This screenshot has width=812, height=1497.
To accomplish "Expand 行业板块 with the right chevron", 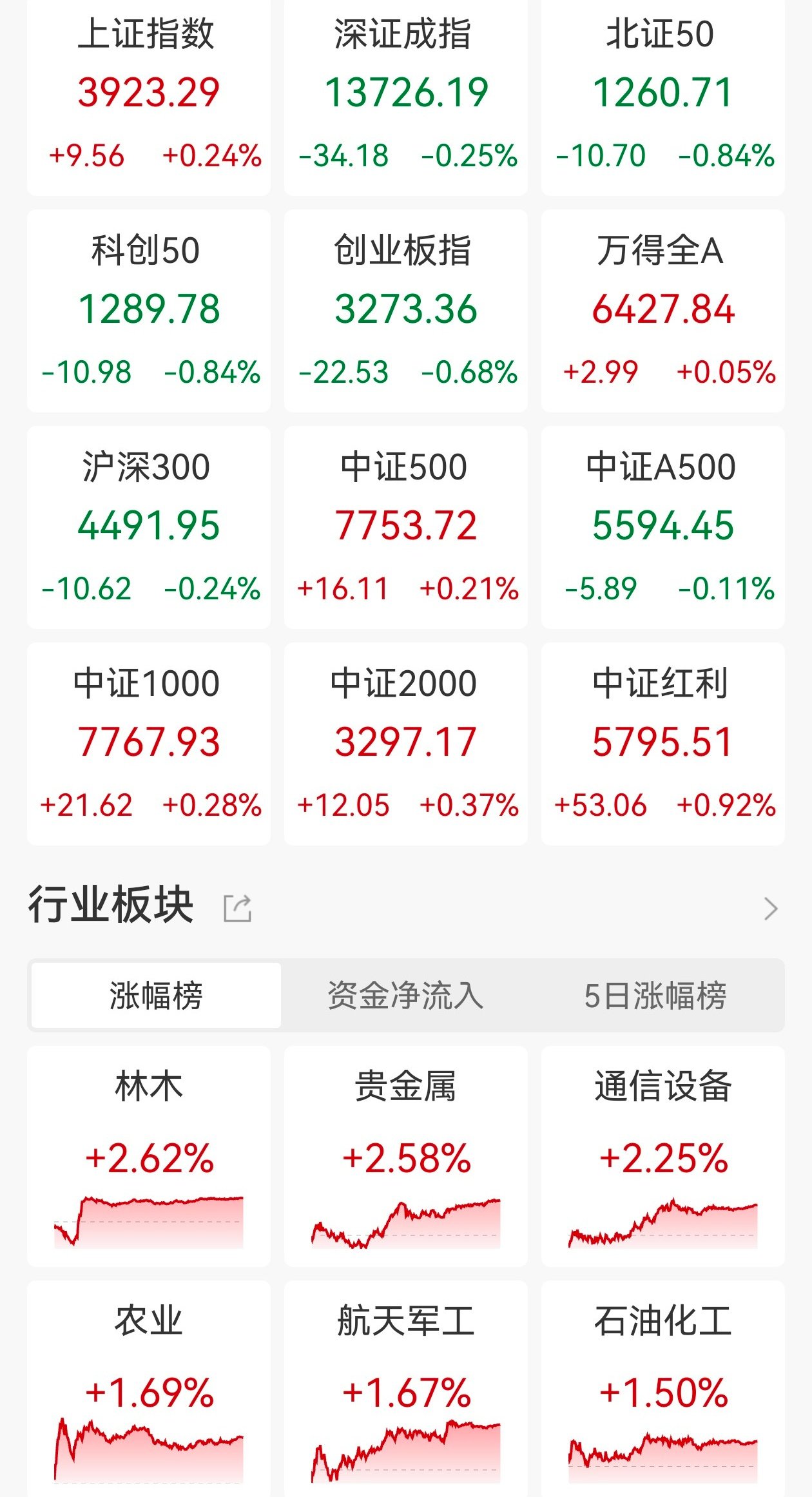I will pyautogui.click(x=770, y=909).
